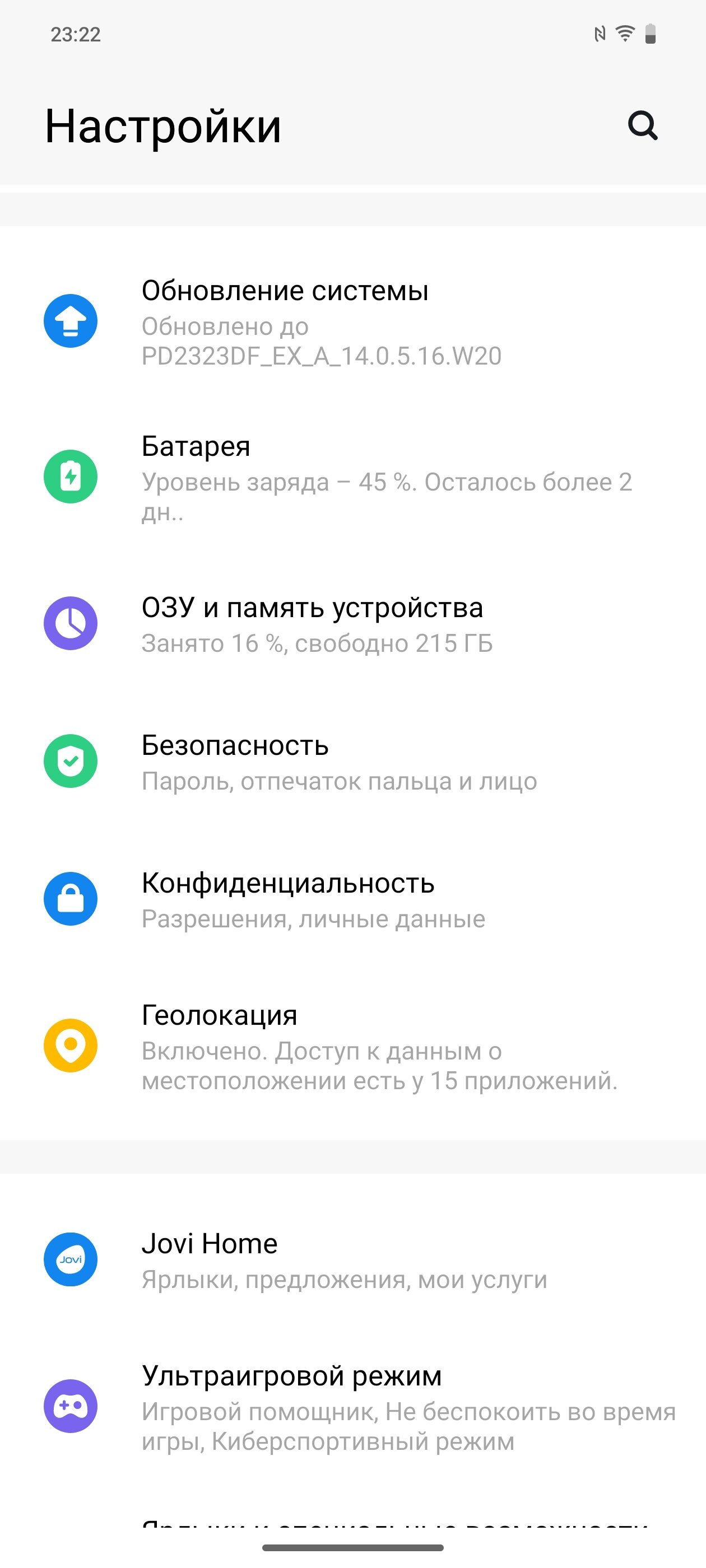Go to ОЗУ и память устройства
This screenshot has height=1568, width=706.
click(x=352, y=624)
